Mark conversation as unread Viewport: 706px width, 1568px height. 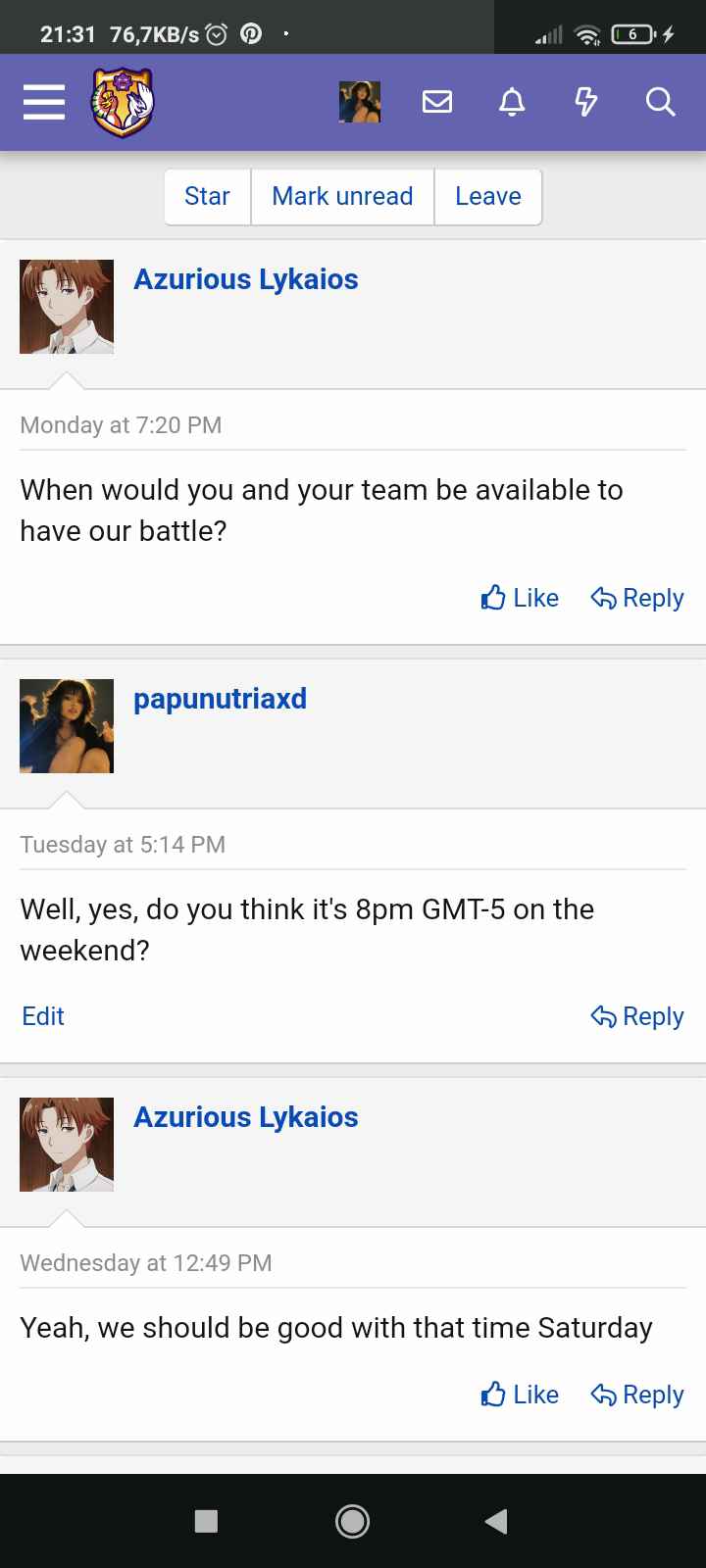(342, 196)
